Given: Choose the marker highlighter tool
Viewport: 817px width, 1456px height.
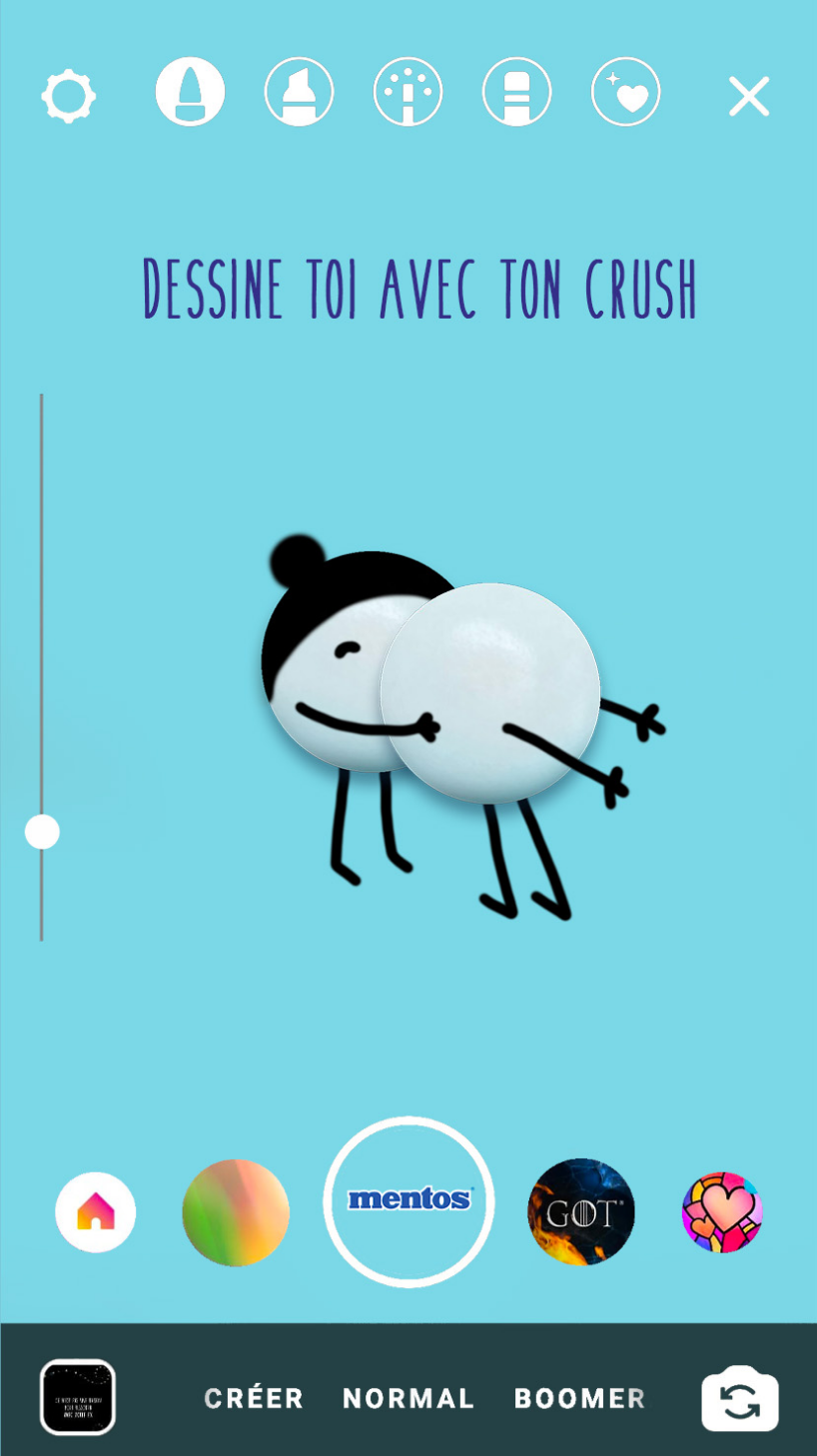Looking at the screenshot, I should 299,92.
